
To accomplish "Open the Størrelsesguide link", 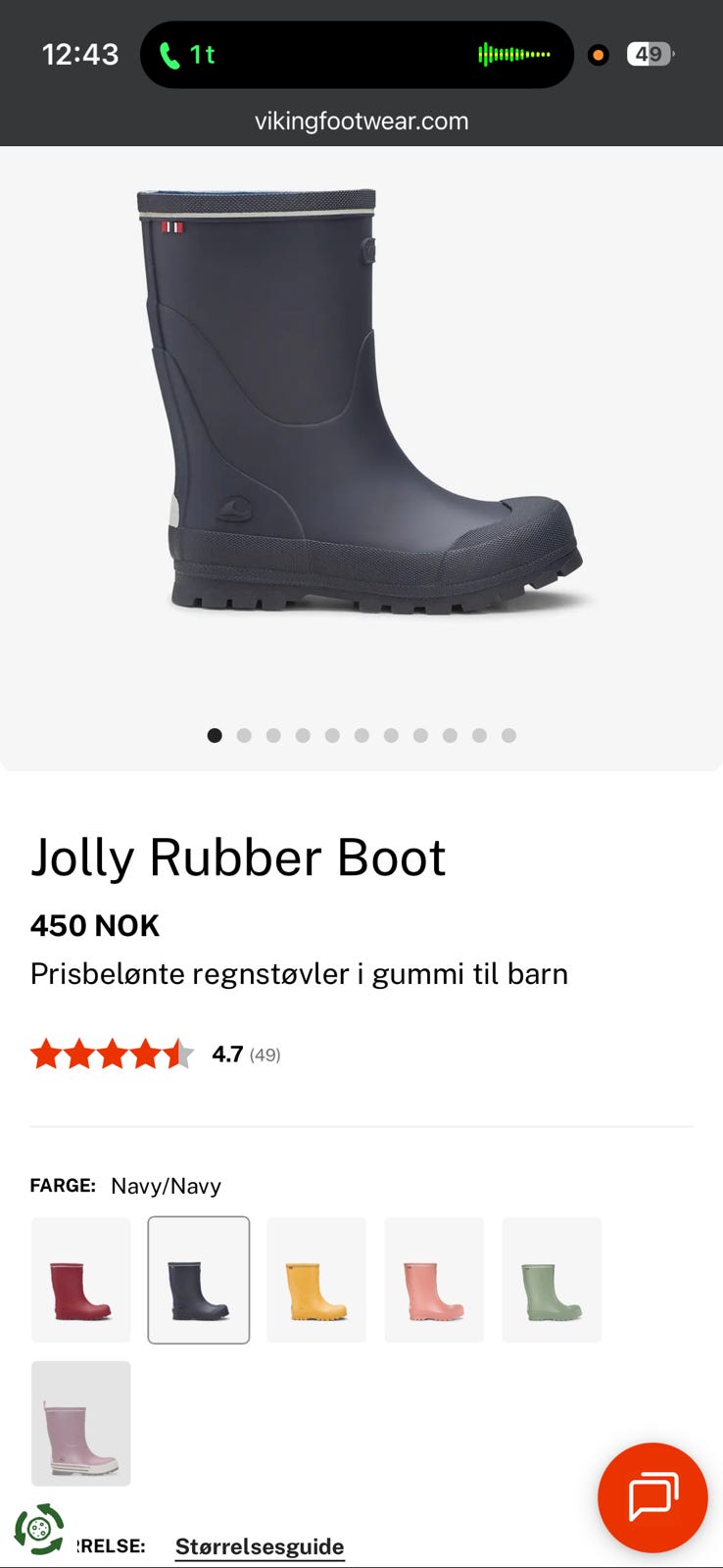I will coord(260,1546).
